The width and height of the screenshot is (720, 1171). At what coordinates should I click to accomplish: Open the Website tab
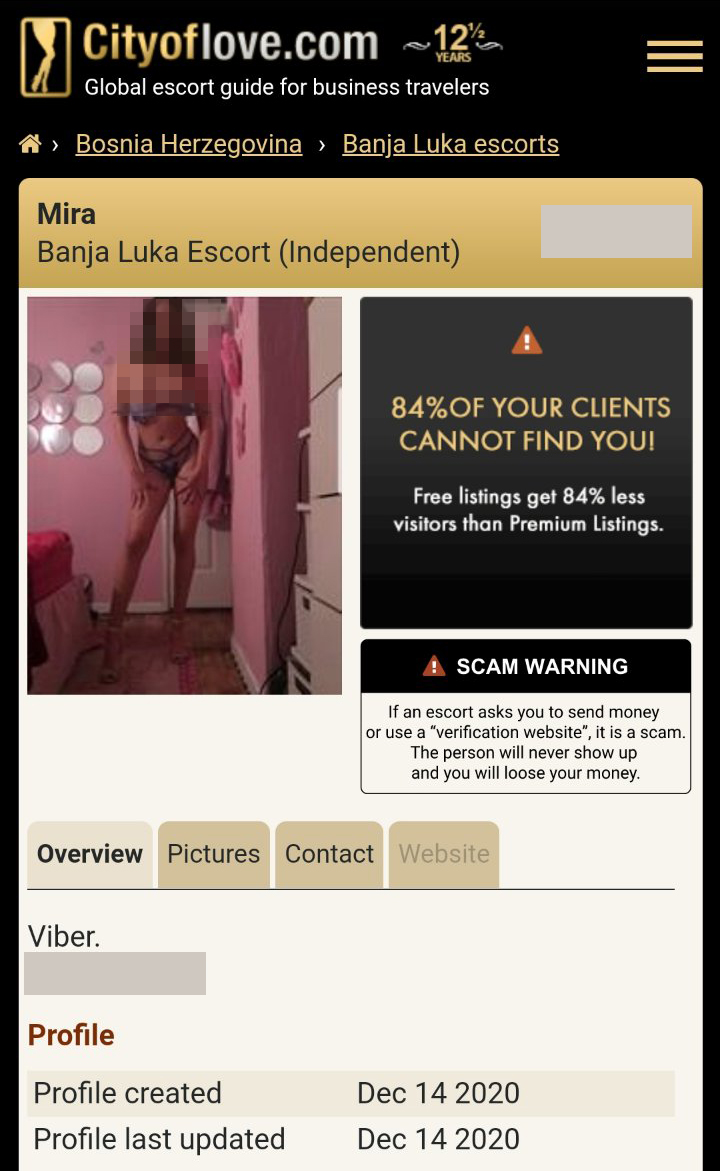coord(444,854)
